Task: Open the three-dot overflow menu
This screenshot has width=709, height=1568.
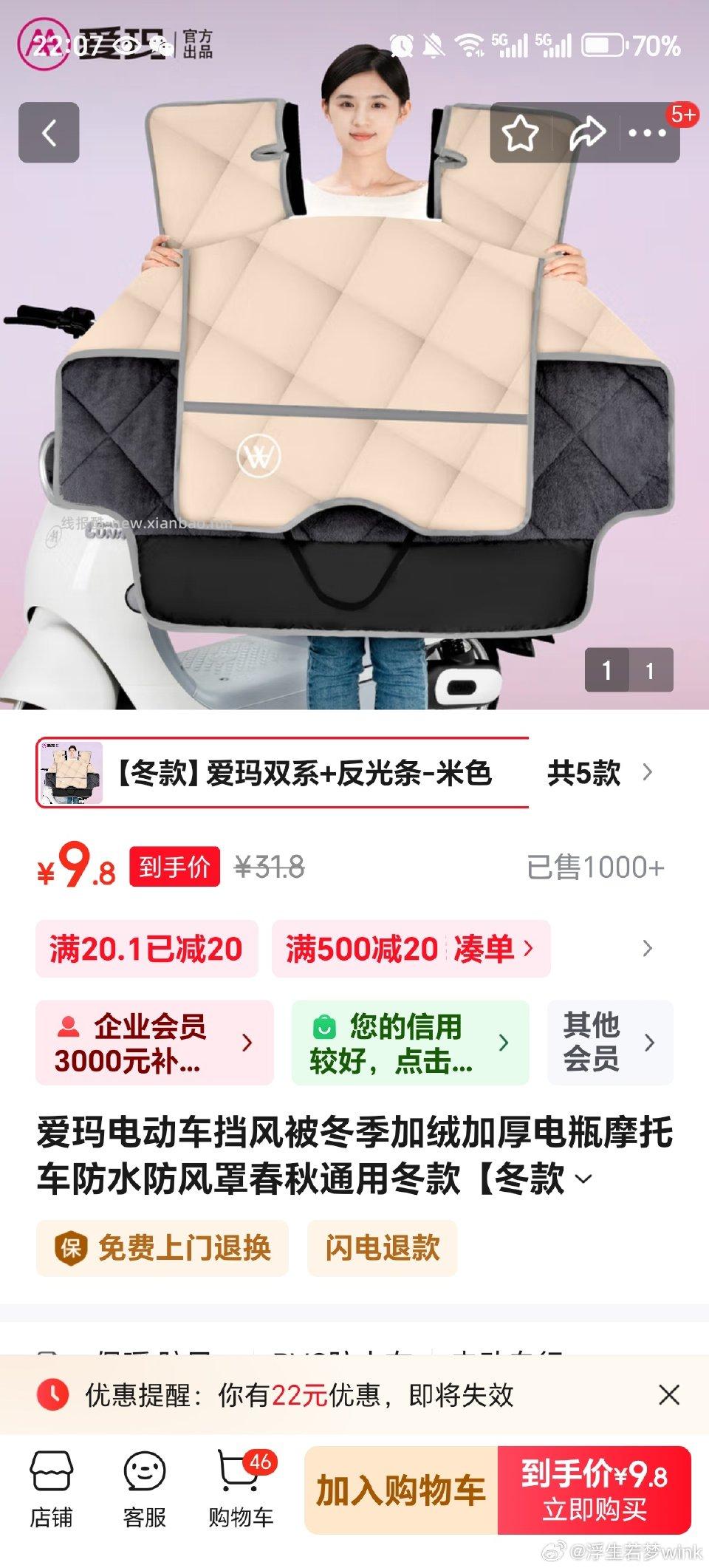Action: pyautogui.click(x=646, y=134)
